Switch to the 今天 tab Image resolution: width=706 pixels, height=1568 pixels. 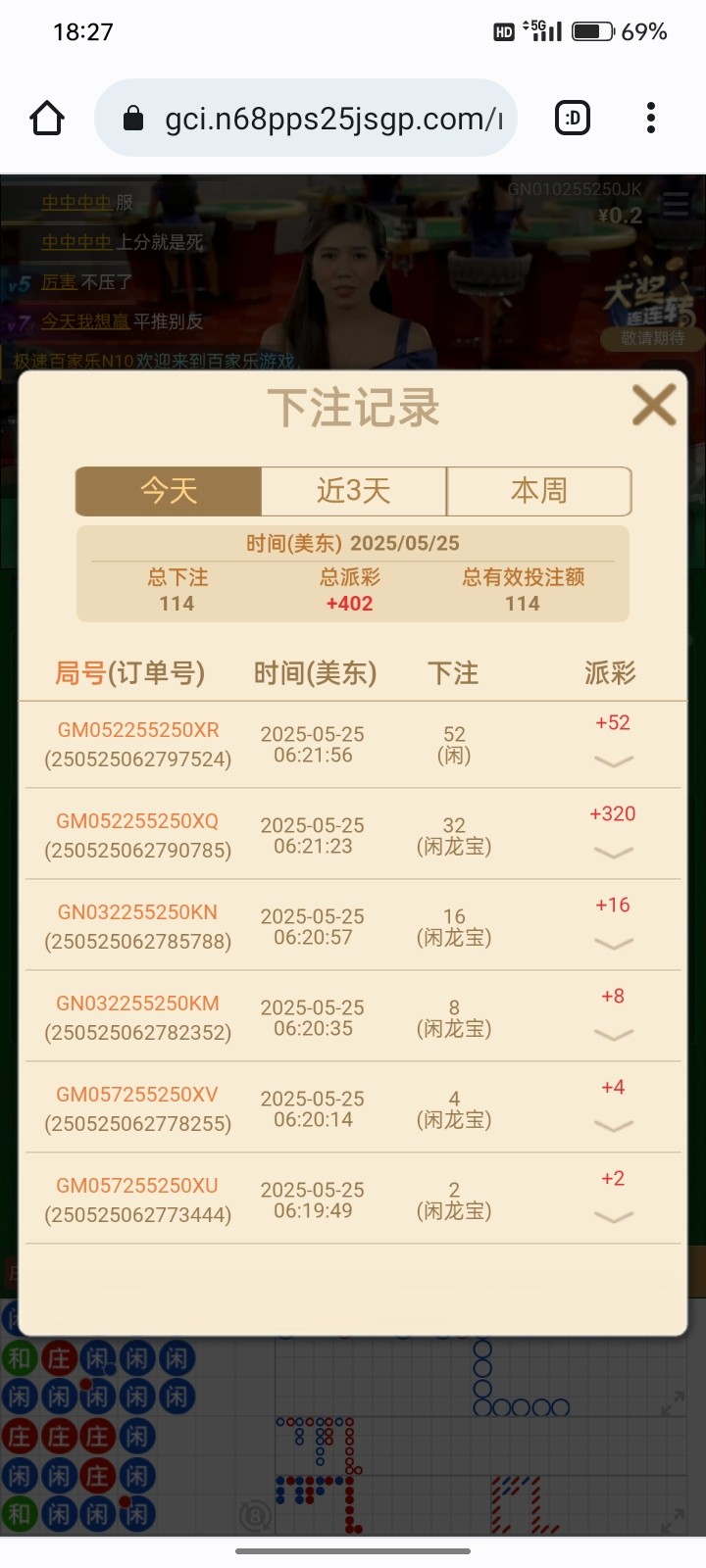[x=169, y=490]
